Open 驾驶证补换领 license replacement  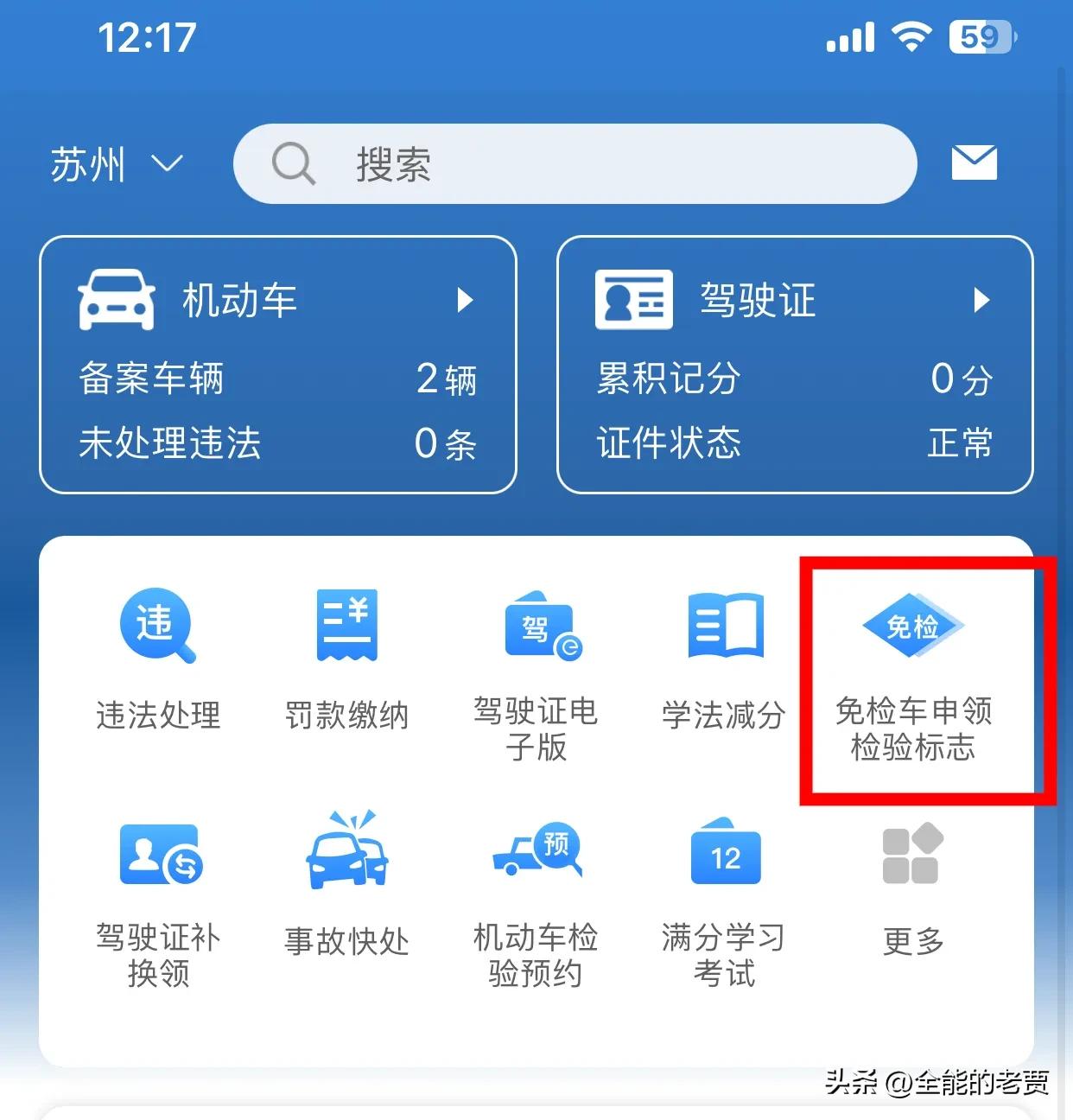point(158,903)
